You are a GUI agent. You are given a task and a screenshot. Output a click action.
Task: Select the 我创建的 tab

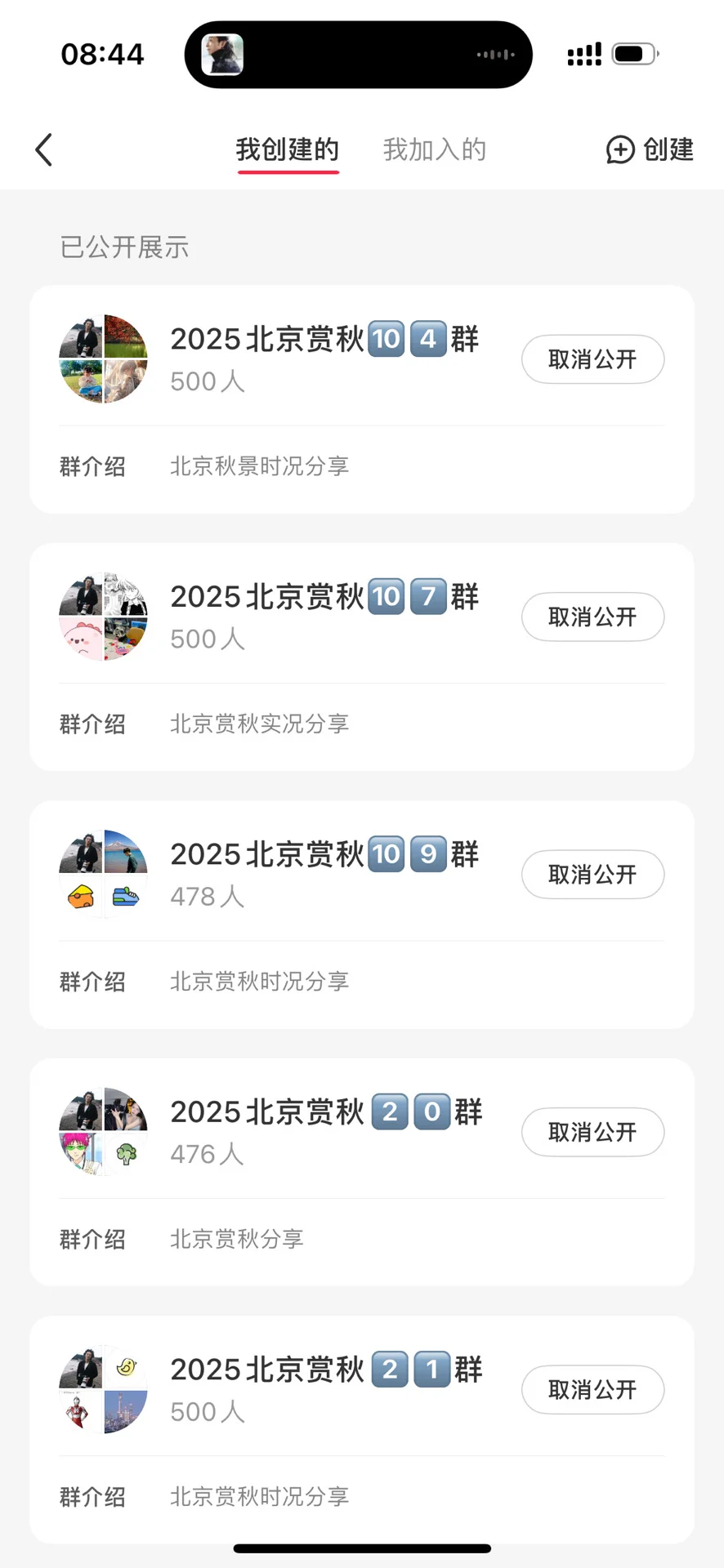[x=288, y=150]
